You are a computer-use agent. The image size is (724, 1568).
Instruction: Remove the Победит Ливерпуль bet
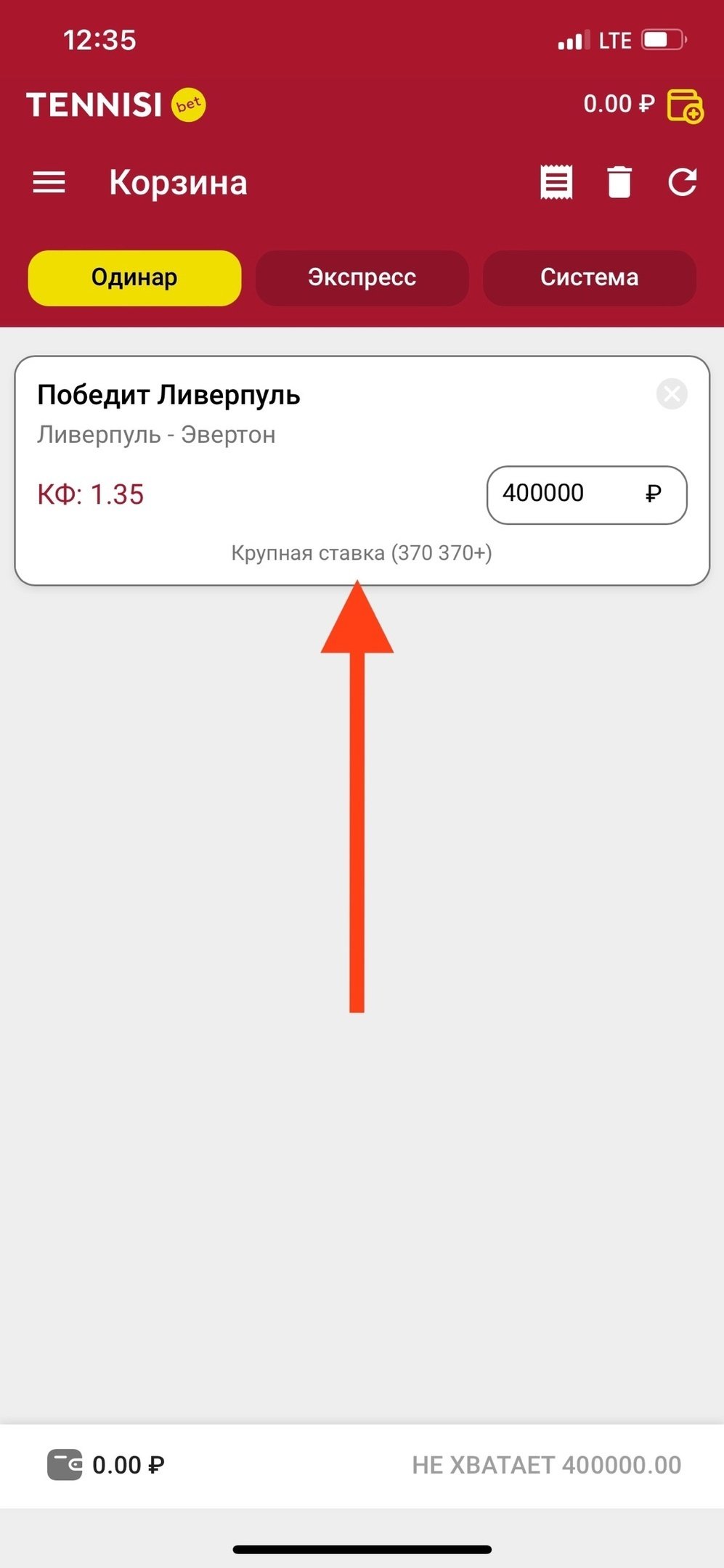(x=672, y=394)
